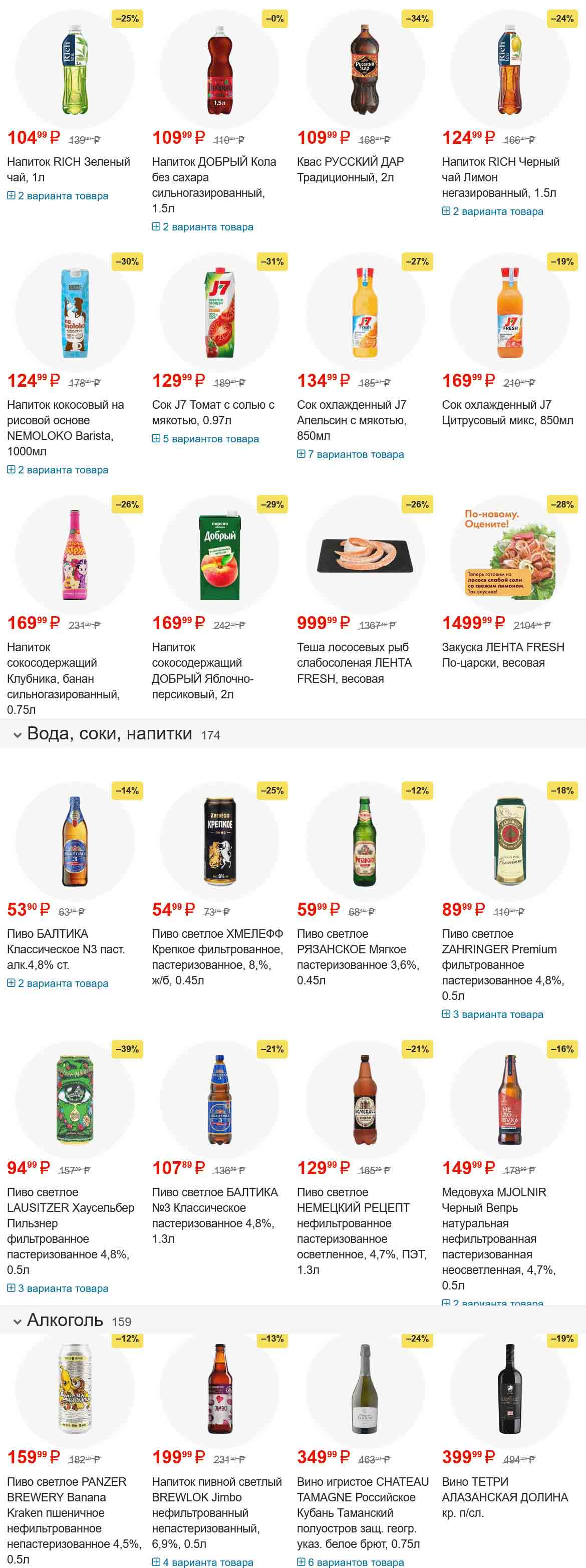Show 6 variants of Chateau Tamagne sparkling wine

pyautogui.click(x=351, y=1562)
